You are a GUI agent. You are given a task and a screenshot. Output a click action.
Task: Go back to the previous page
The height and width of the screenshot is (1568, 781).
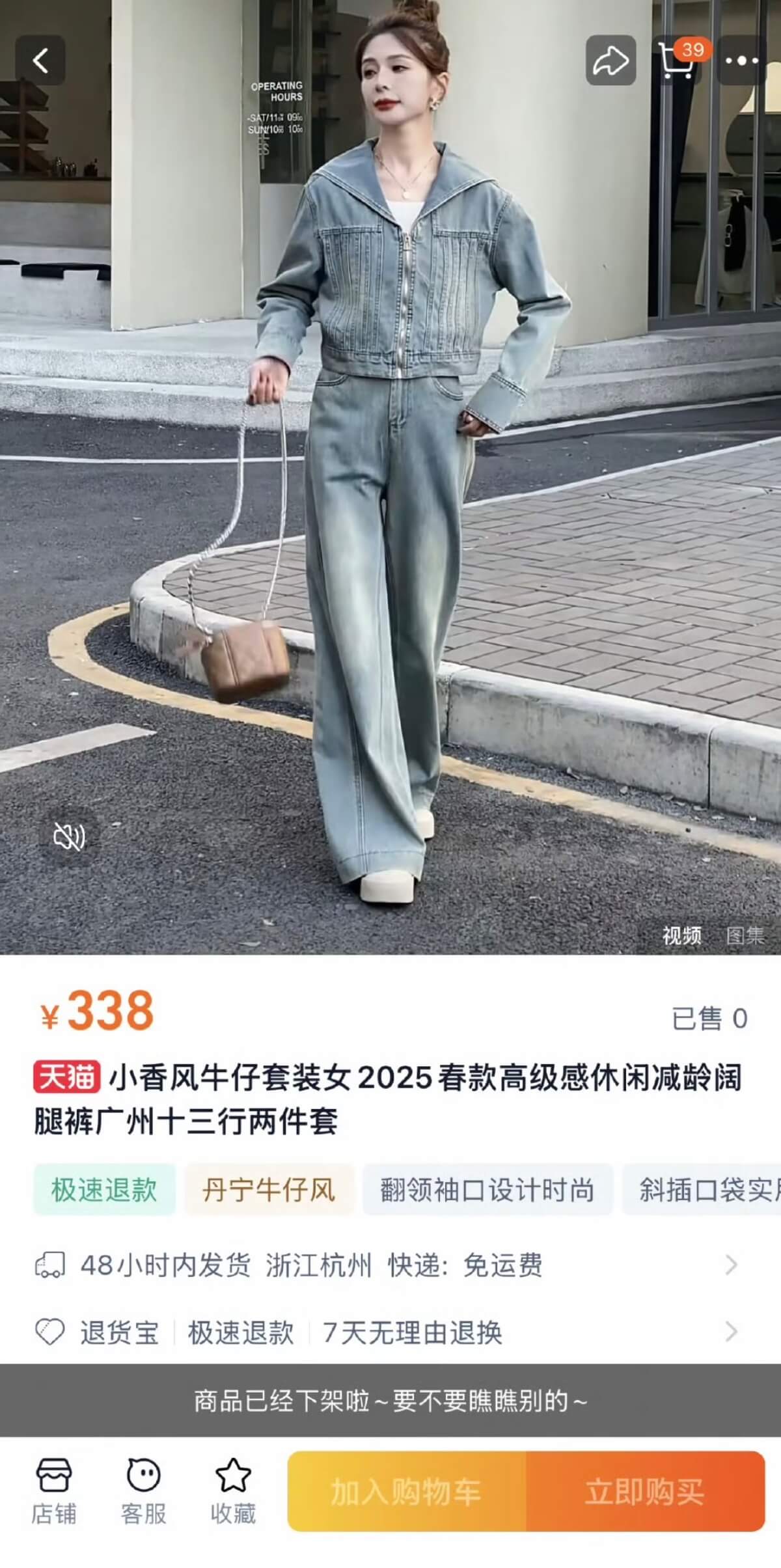coord(40,61)
